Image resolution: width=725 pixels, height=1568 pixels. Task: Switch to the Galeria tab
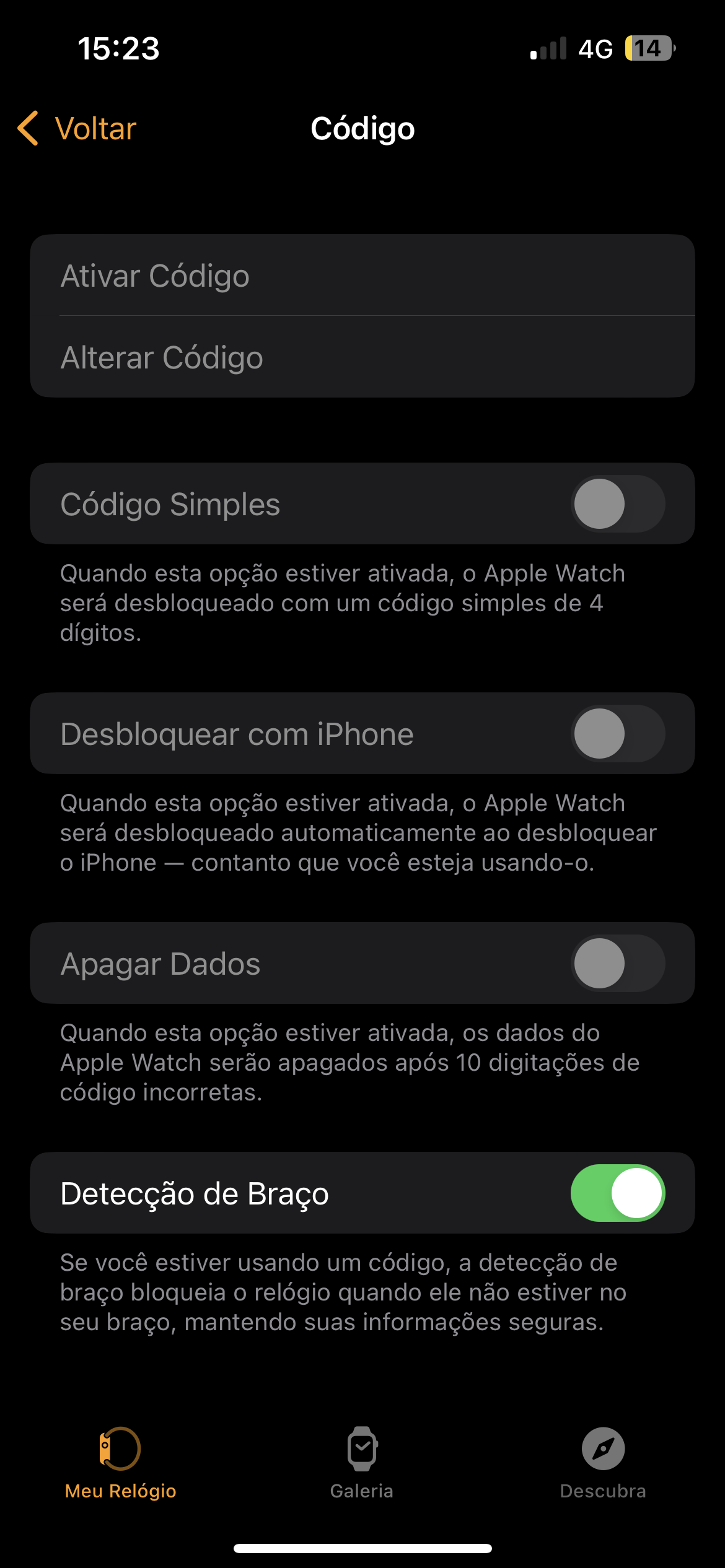click(362, 1463)
